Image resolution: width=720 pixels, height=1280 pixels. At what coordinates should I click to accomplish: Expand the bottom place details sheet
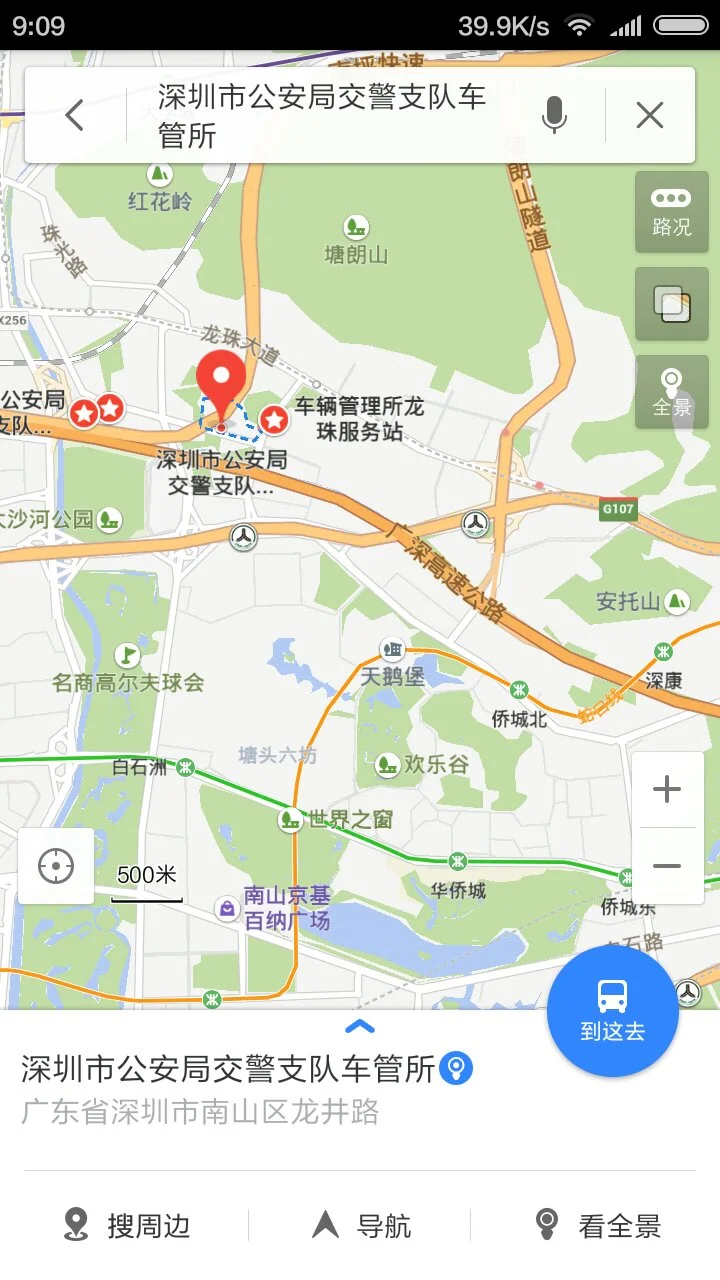360,1025
